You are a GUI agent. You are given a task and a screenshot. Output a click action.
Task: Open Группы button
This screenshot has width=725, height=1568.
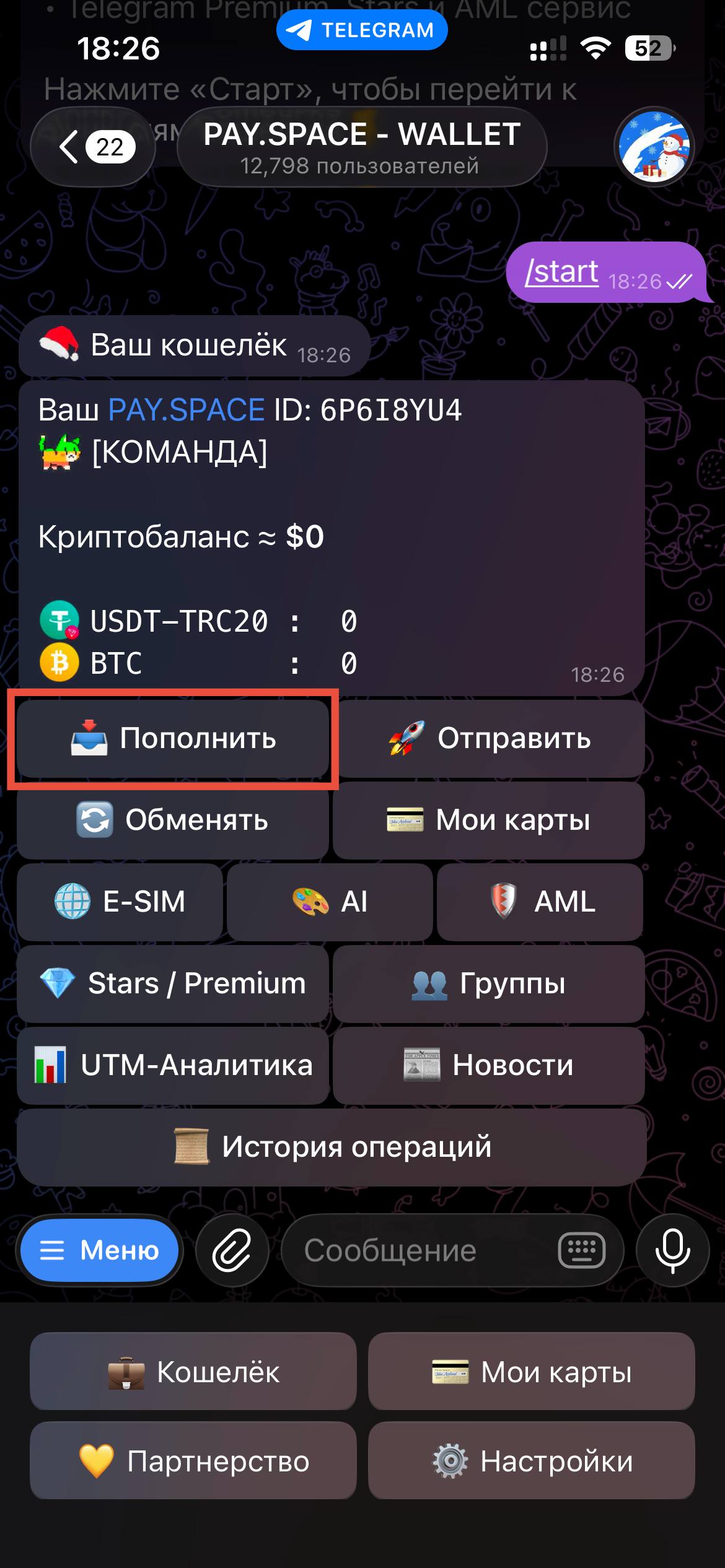[x=488, y=983]
